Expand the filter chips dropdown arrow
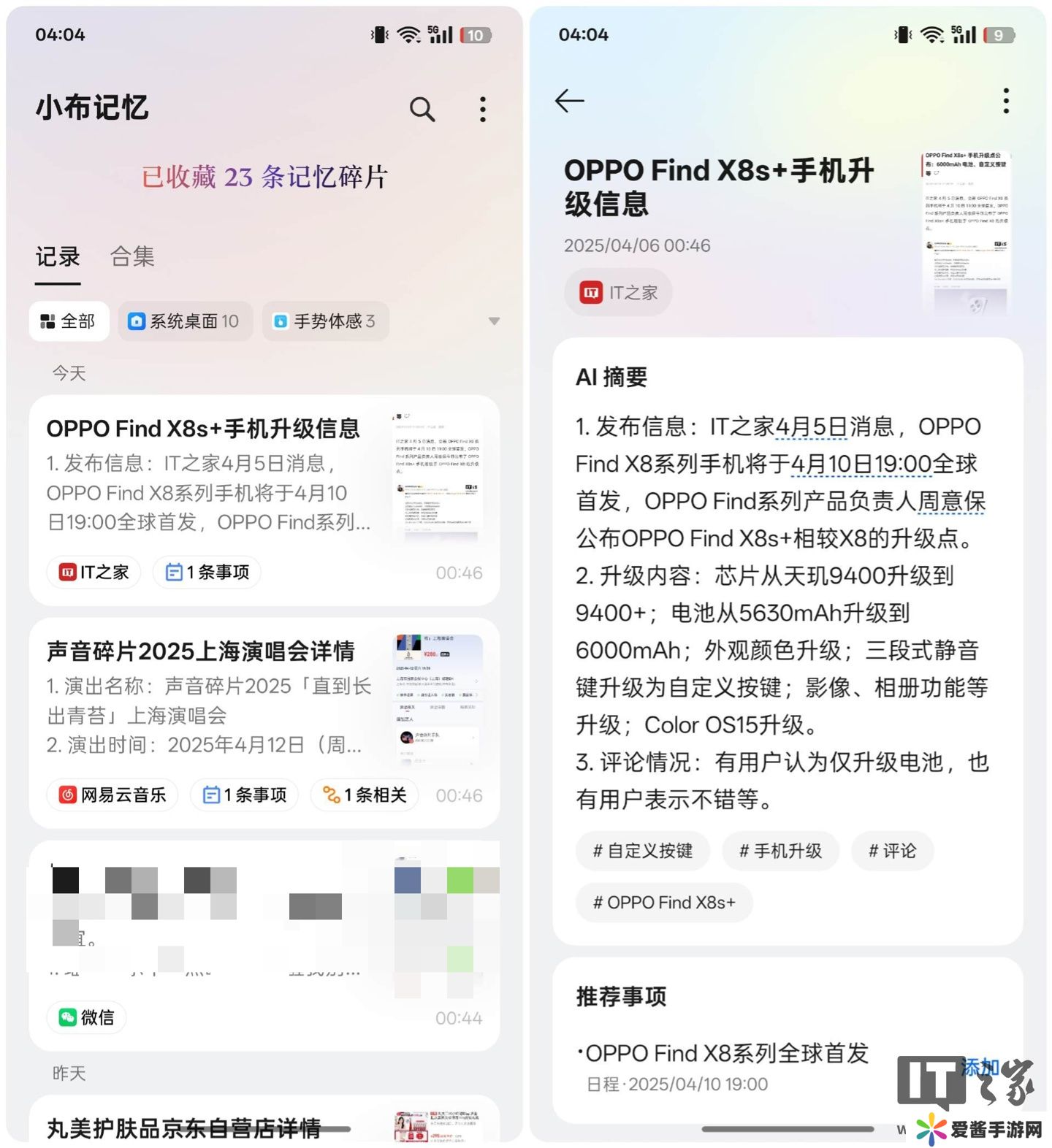 click(x=494, y=321)
